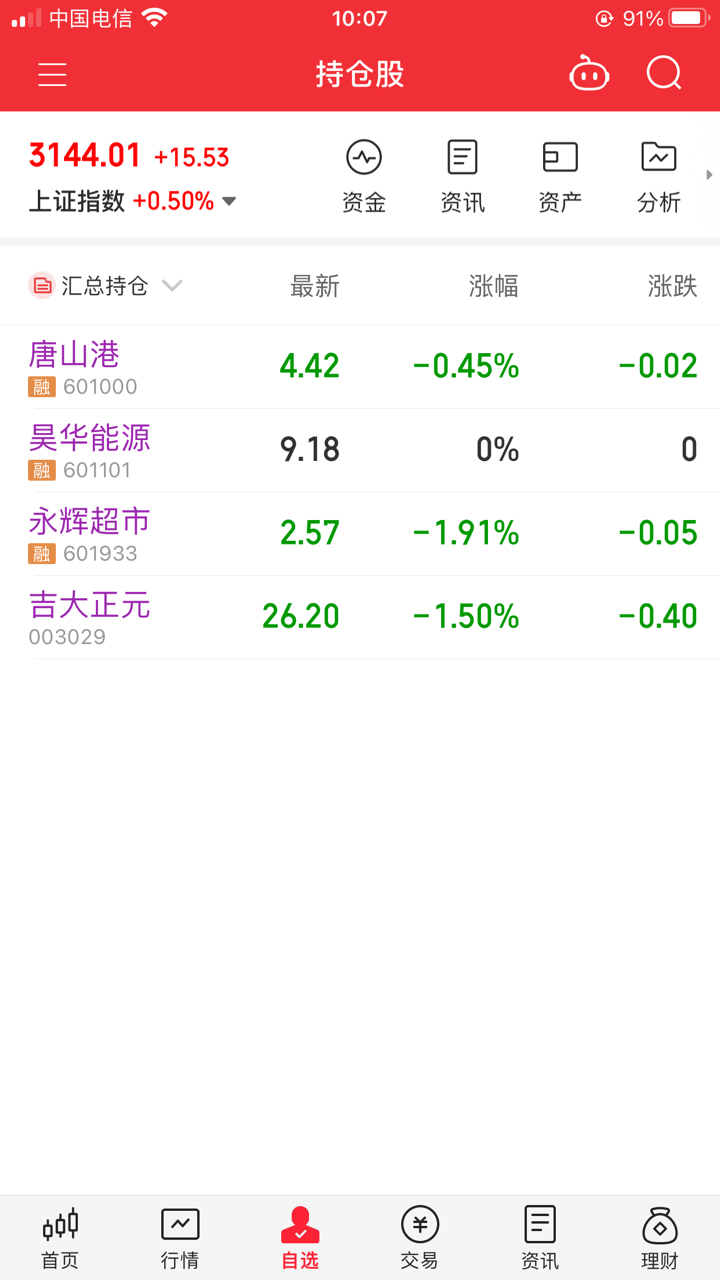The width and height of the screenshot is (720, 1280).
Task: Open the 永辉超市 stock row
Action: (360, 533)
